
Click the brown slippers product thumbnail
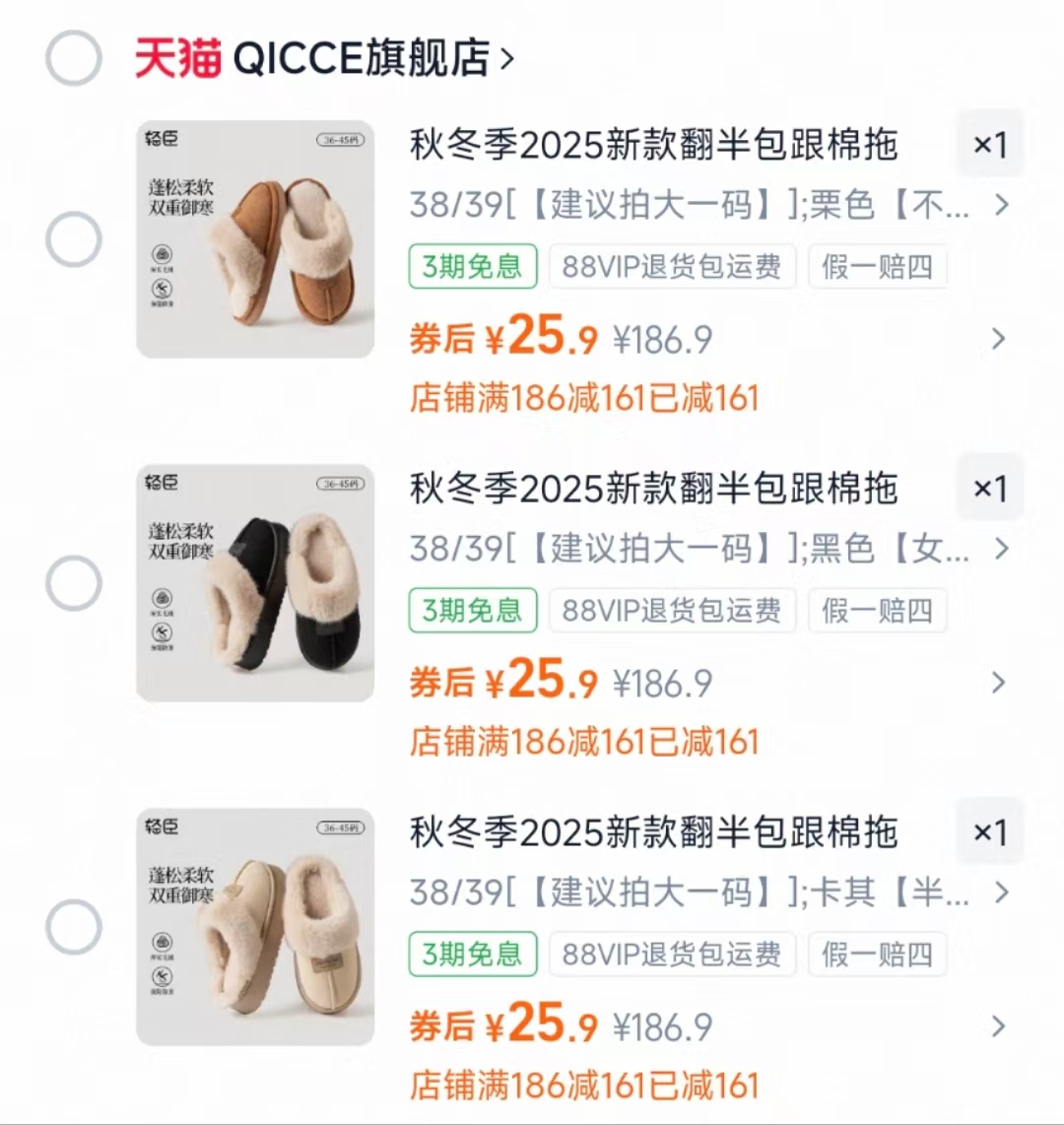(254, 238)
